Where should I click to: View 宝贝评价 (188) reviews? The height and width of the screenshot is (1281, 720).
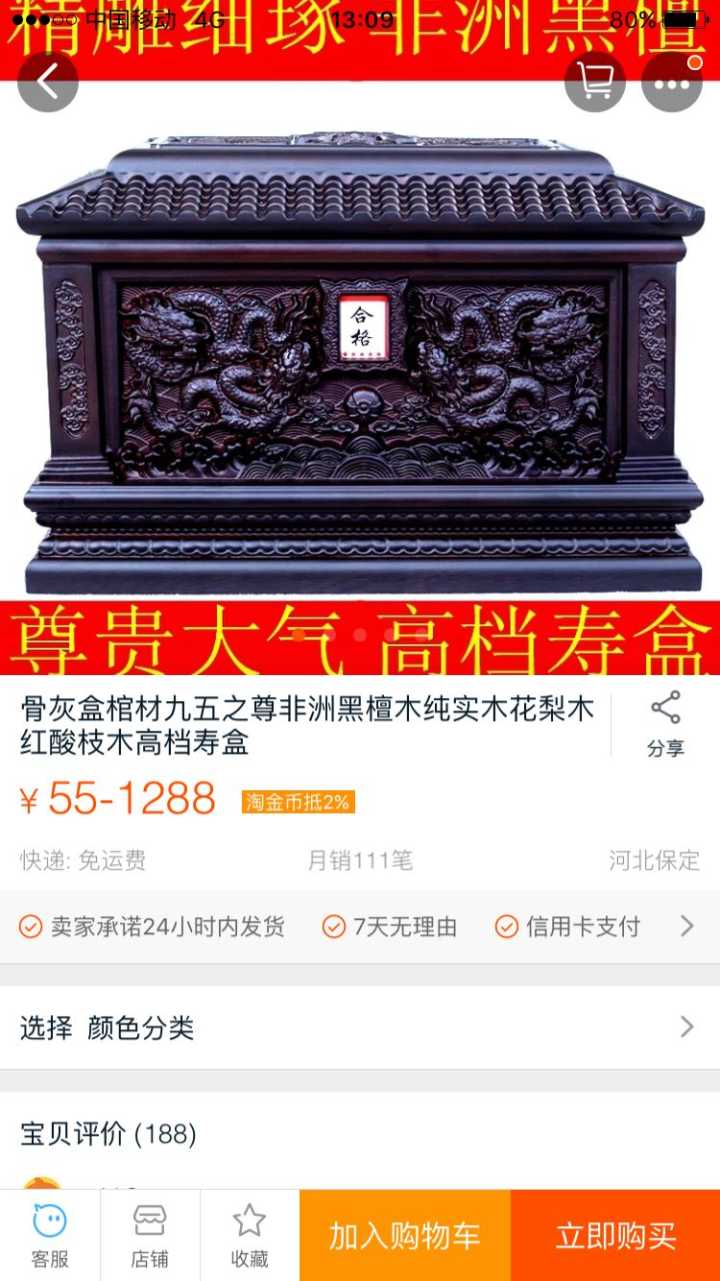click(x=108, y=1133)
